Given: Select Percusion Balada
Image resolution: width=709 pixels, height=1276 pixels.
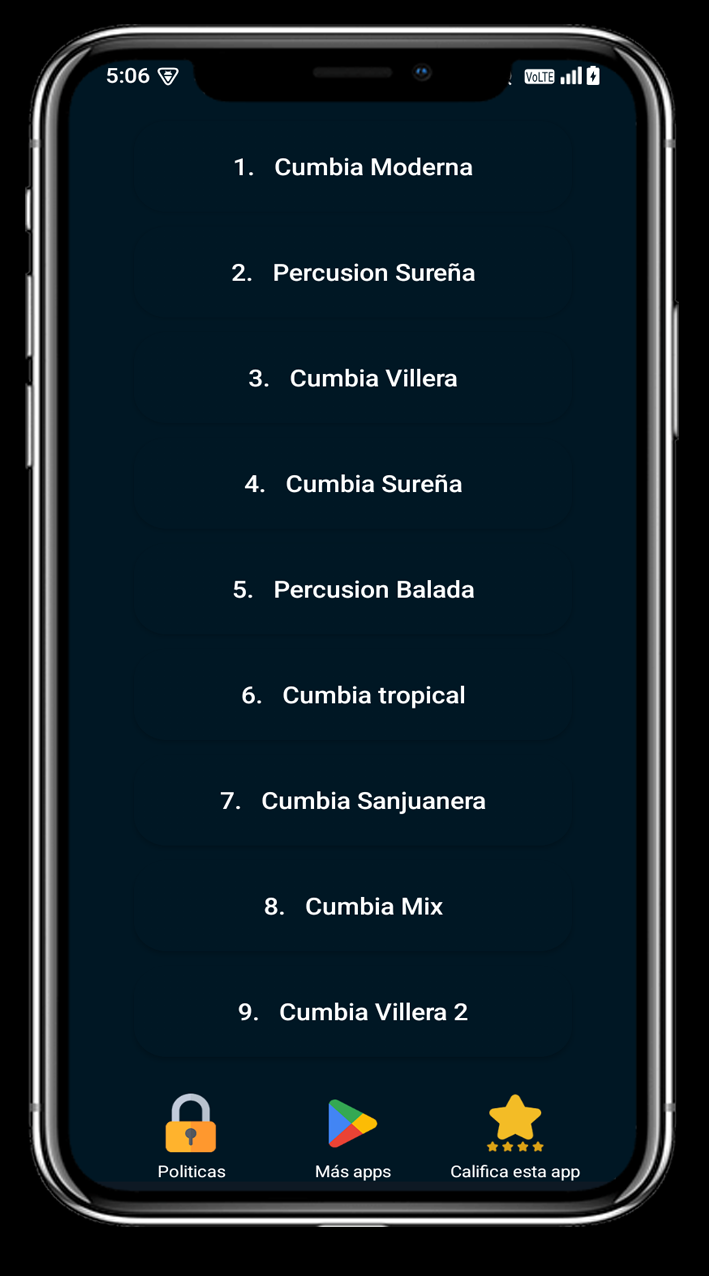Looking at the screenshot, I should (353, 590).
